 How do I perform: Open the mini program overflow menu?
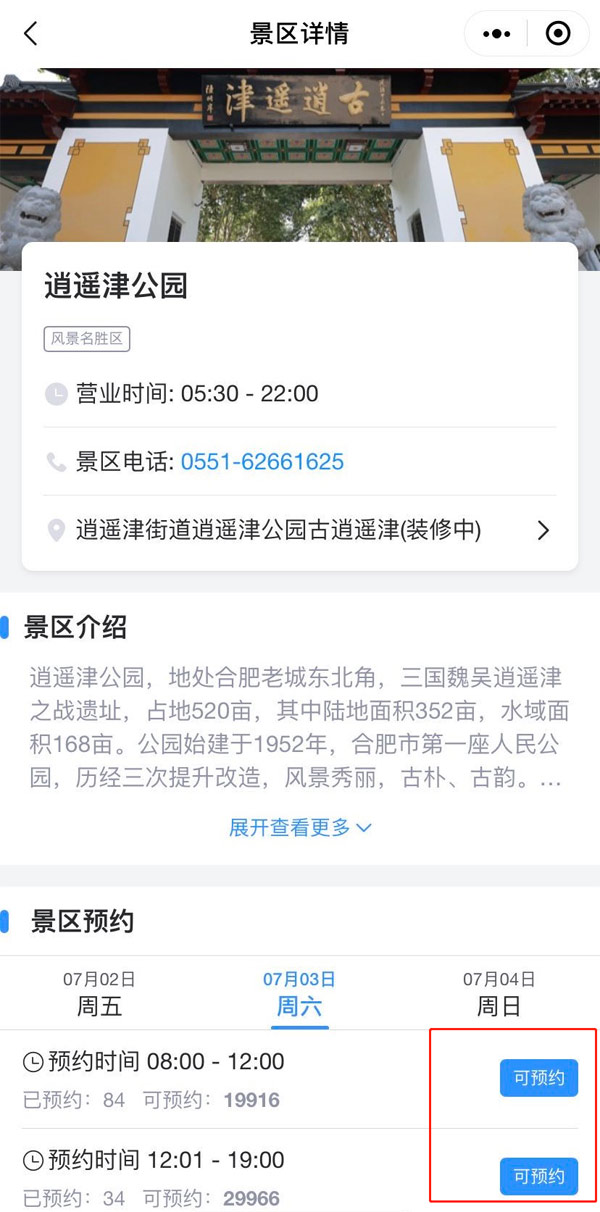pyautogui.click(x=496, y=33)
